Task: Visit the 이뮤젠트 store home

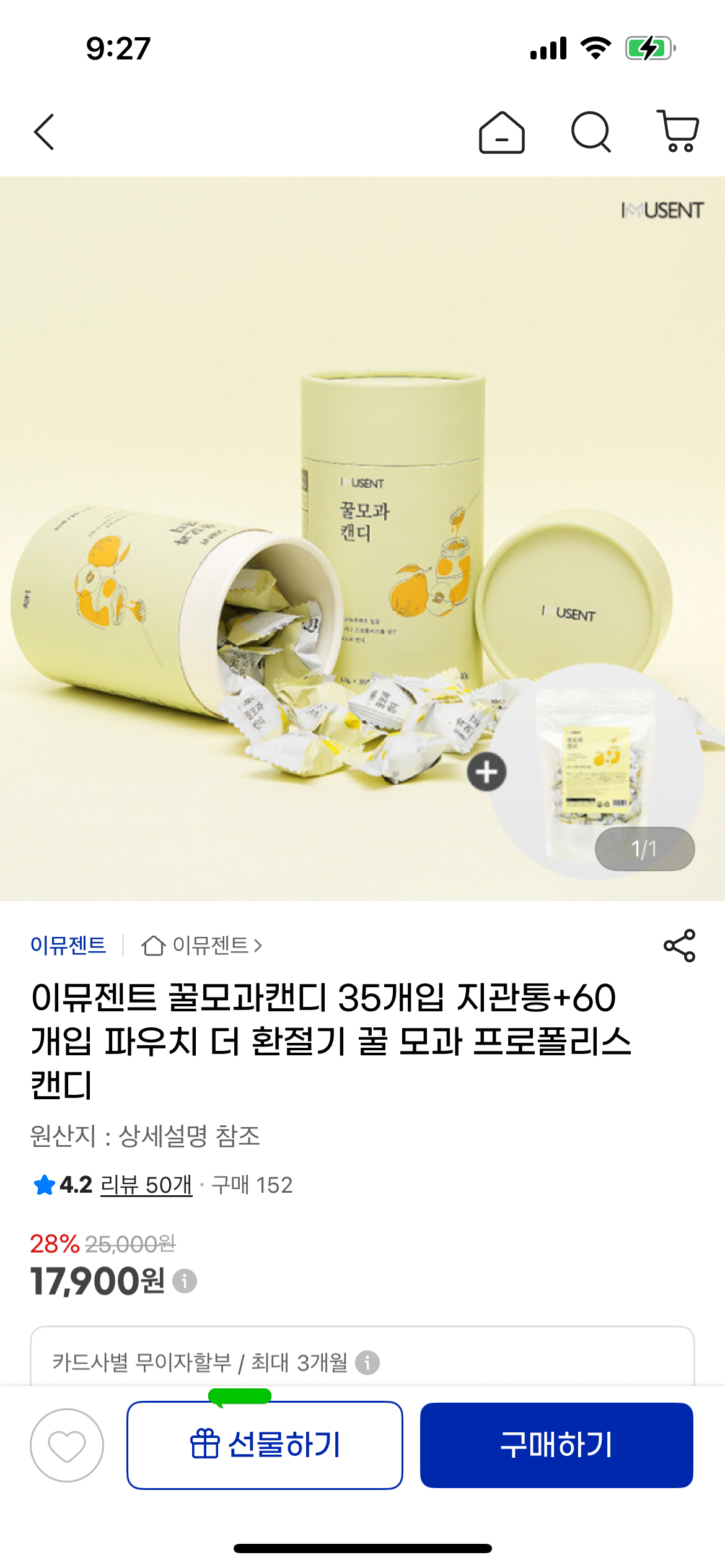Action: 203,946
